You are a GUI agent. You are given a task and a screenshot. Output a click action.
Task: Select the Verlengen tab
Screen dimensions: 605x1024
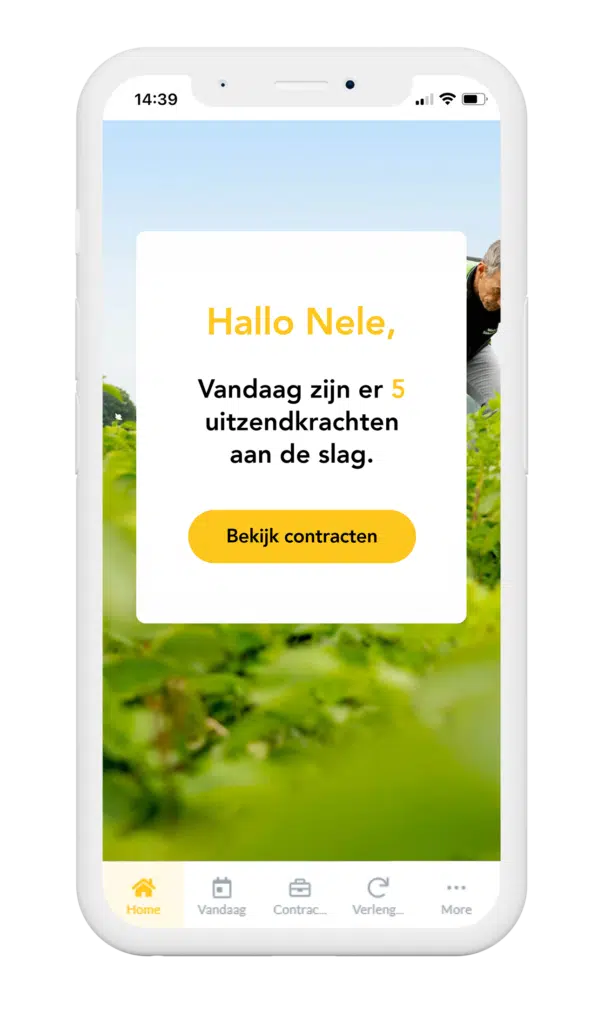coord(378,896)
